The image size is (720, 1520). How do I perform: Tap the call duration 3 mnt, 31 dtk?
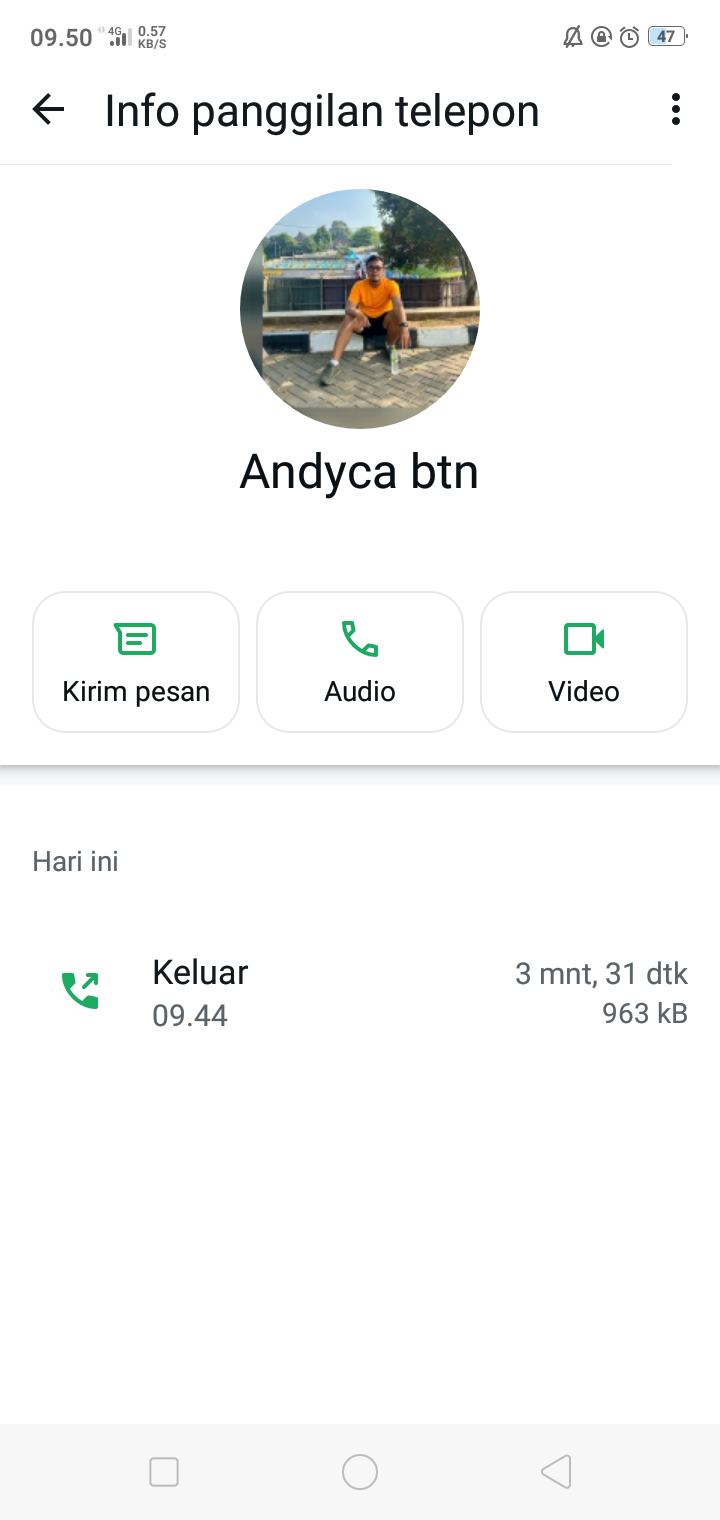[x=602, y=973]
